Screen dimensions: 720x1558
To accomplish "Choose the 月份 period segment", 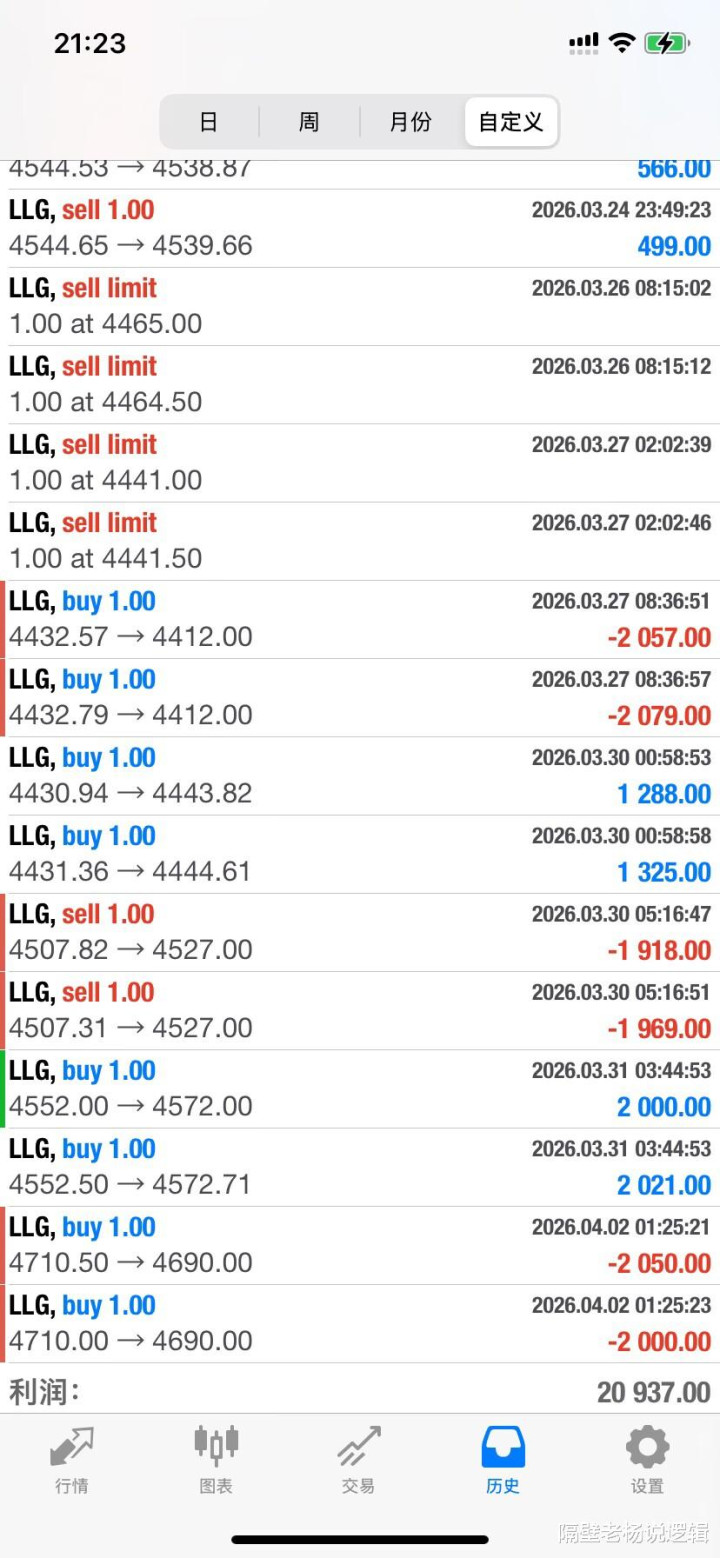I will click(410, 122).
